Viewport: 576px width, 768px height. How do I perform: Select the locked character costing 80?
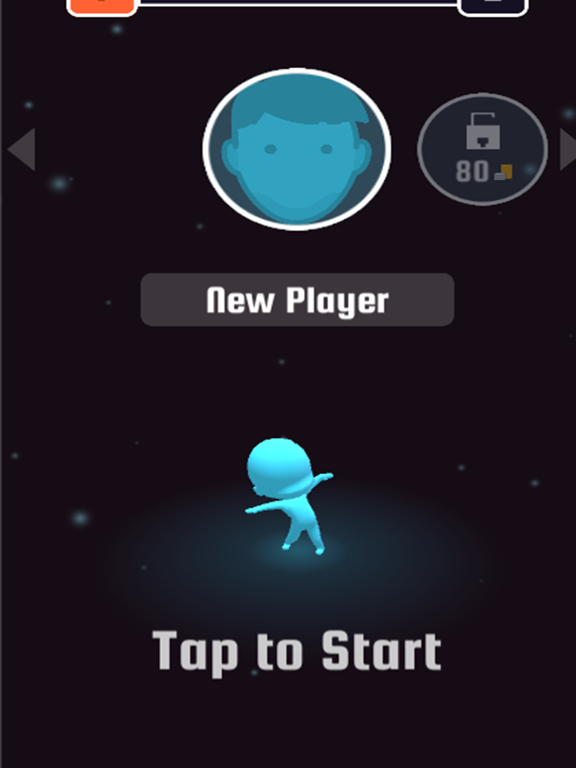point(482,149)
